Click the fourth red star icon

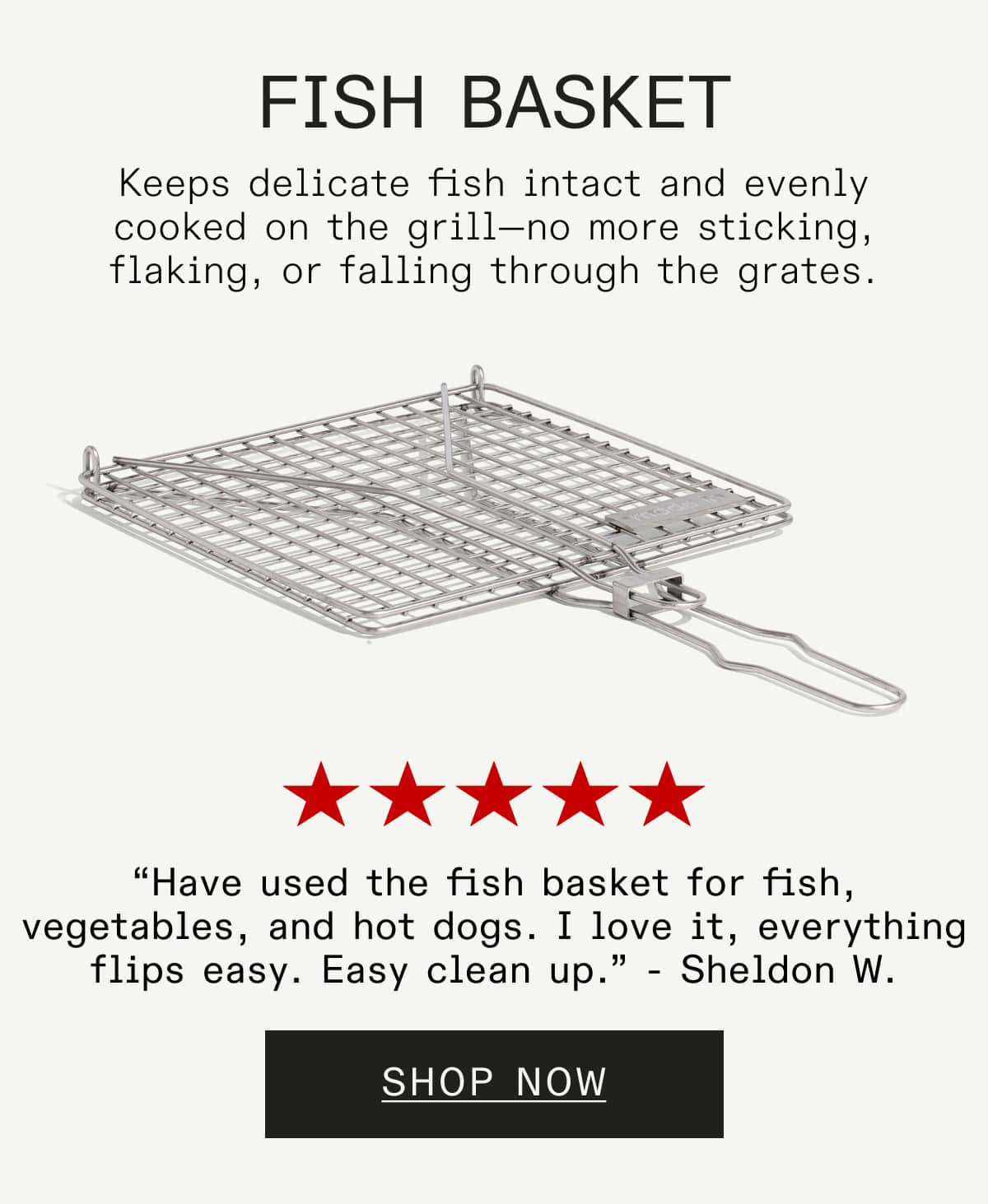(581, 794)
